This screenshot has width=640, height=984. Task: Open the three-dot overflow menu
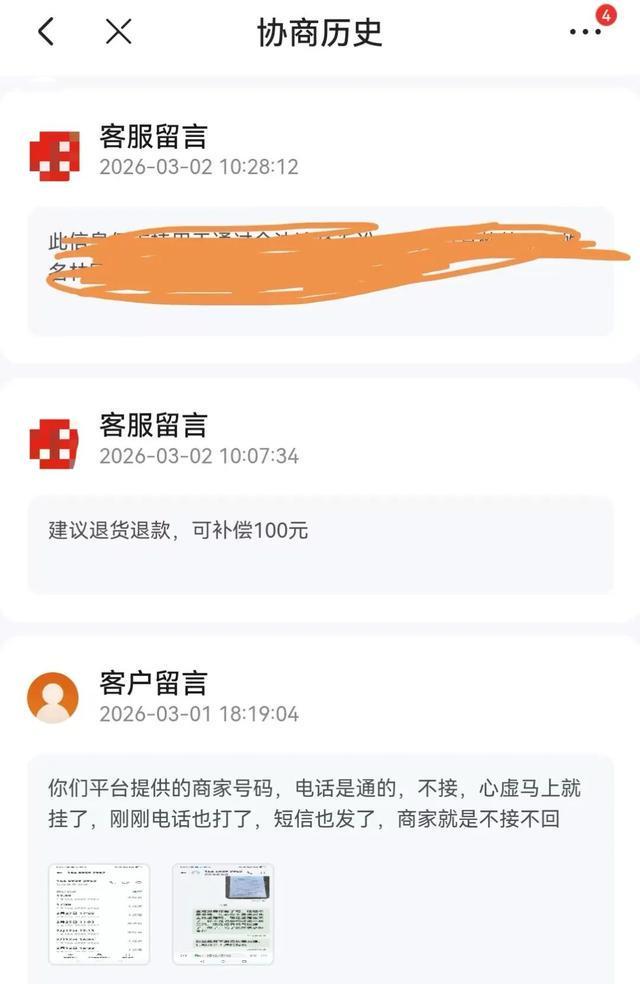pyautogui.click(x=586, y=32)
